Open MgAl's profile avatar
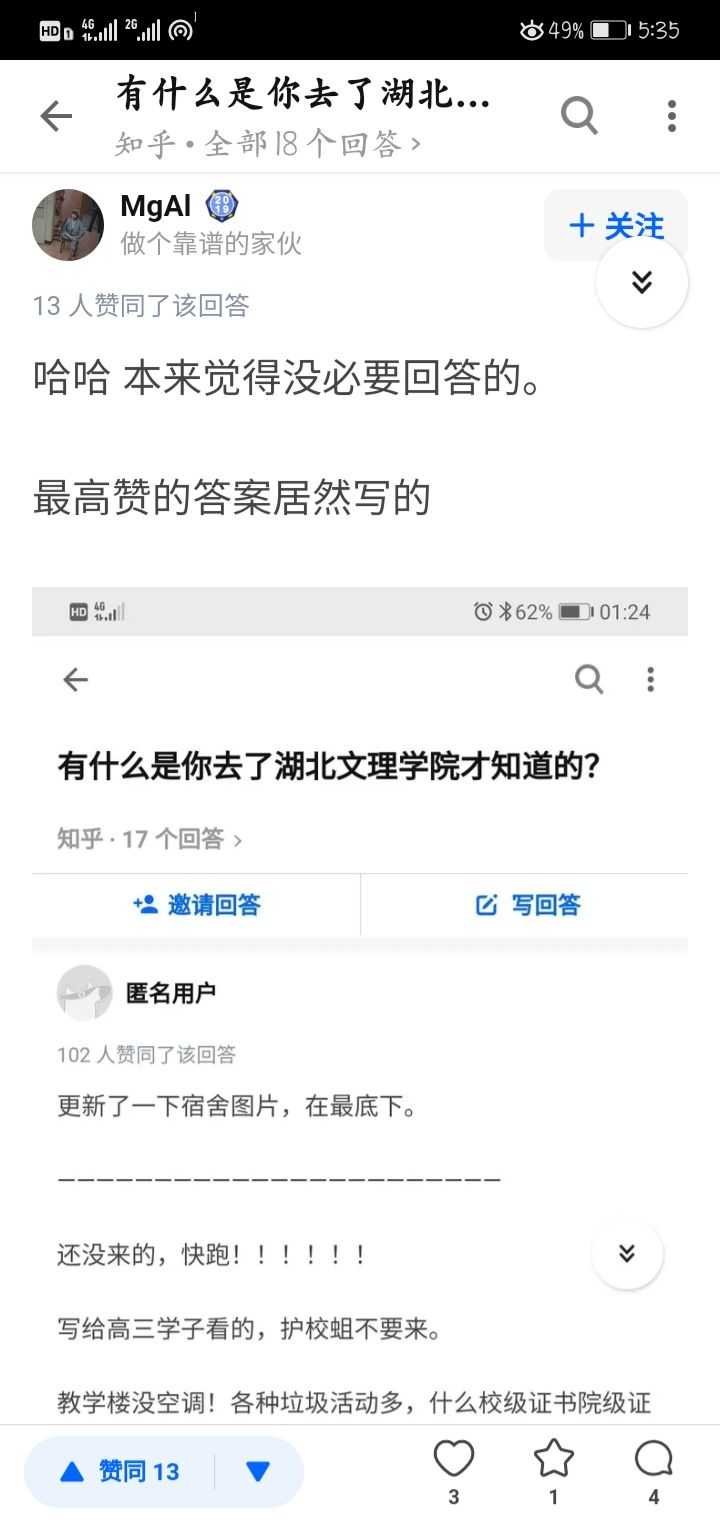This screenshot has width=720, height=1520. (68, 225)
